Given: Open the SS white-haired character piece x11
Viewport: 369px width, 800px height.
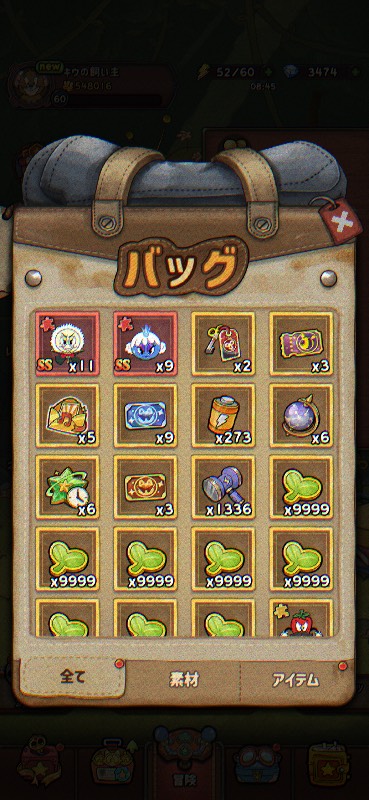Looking at the screenshot, I should click(67, 344).
